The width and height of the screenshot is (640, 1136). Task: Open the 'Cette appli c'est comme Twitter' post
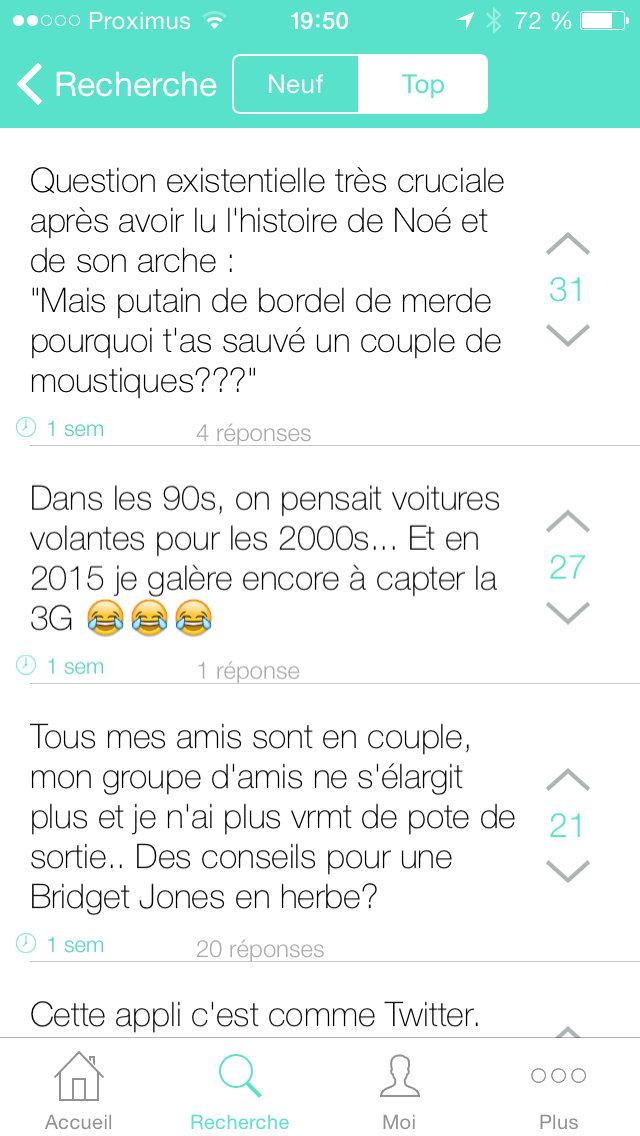[x=256, y=1015]
